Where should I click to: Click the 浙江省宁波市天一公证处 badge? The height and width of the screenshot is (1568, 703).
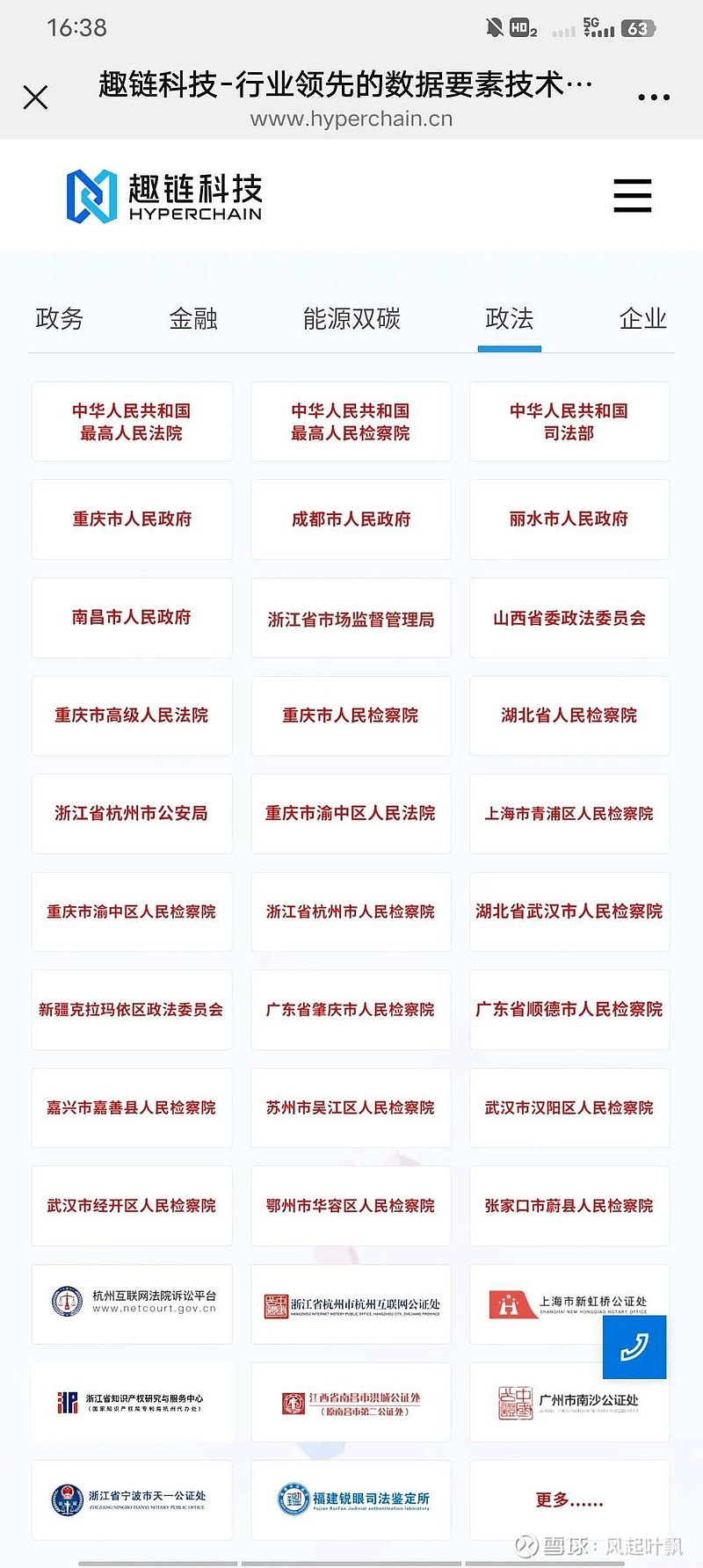130,1500
